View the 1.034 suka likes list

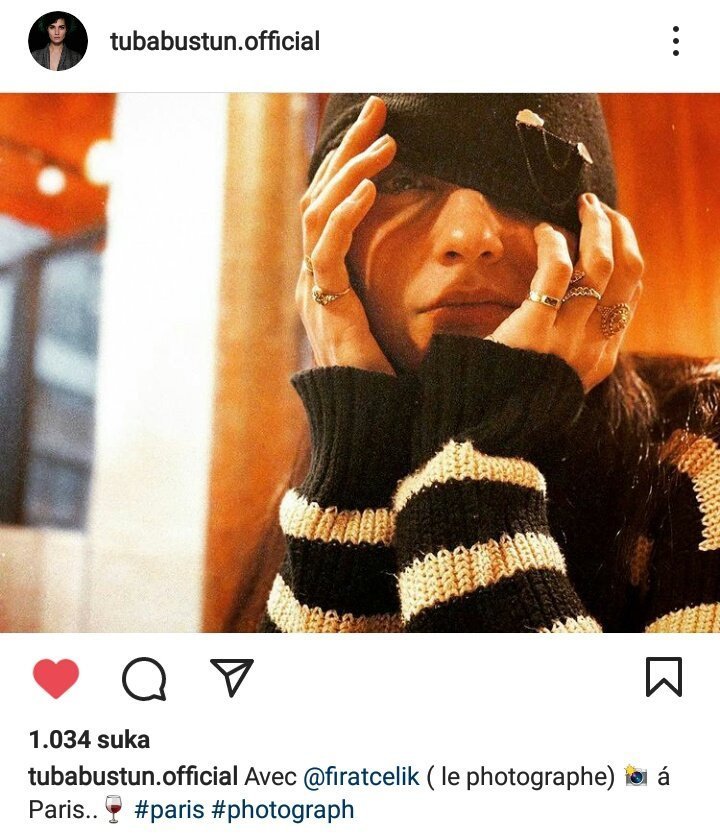click(89, 740)
